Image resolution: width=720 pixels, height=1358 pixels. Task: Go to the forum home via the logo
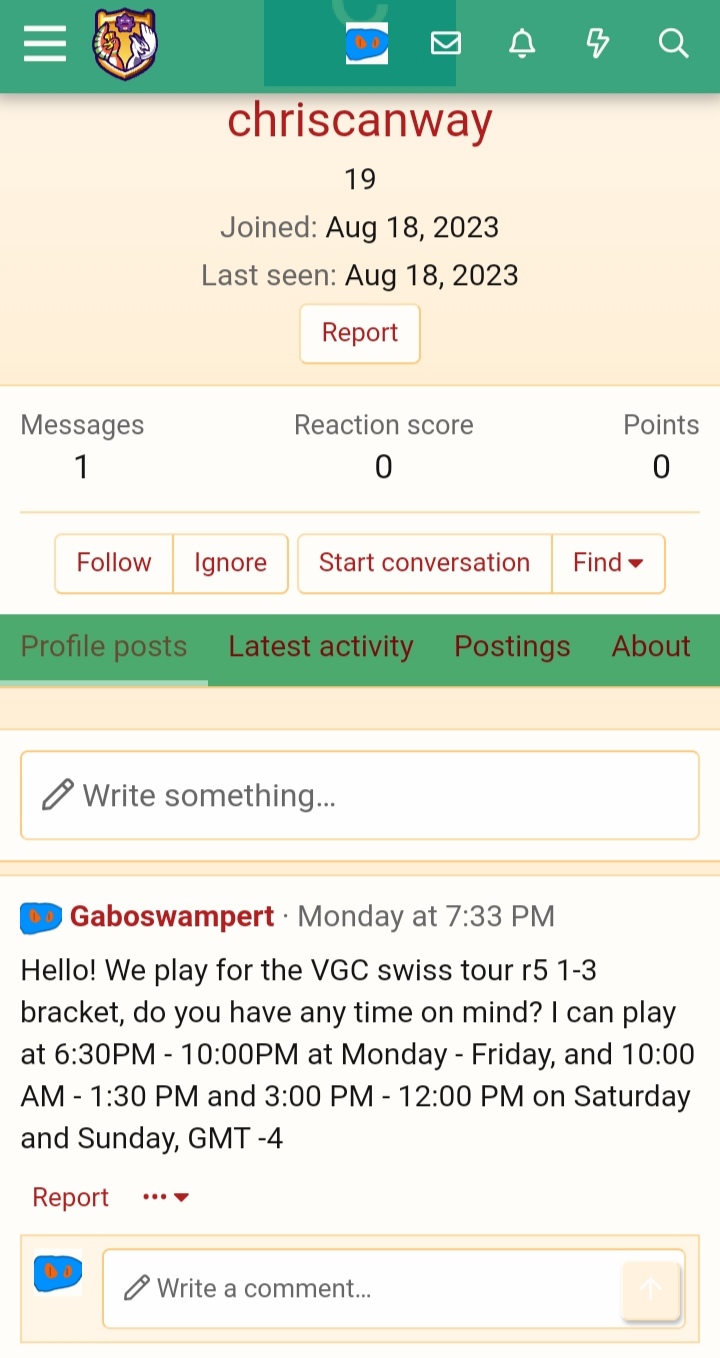[125, 44]
